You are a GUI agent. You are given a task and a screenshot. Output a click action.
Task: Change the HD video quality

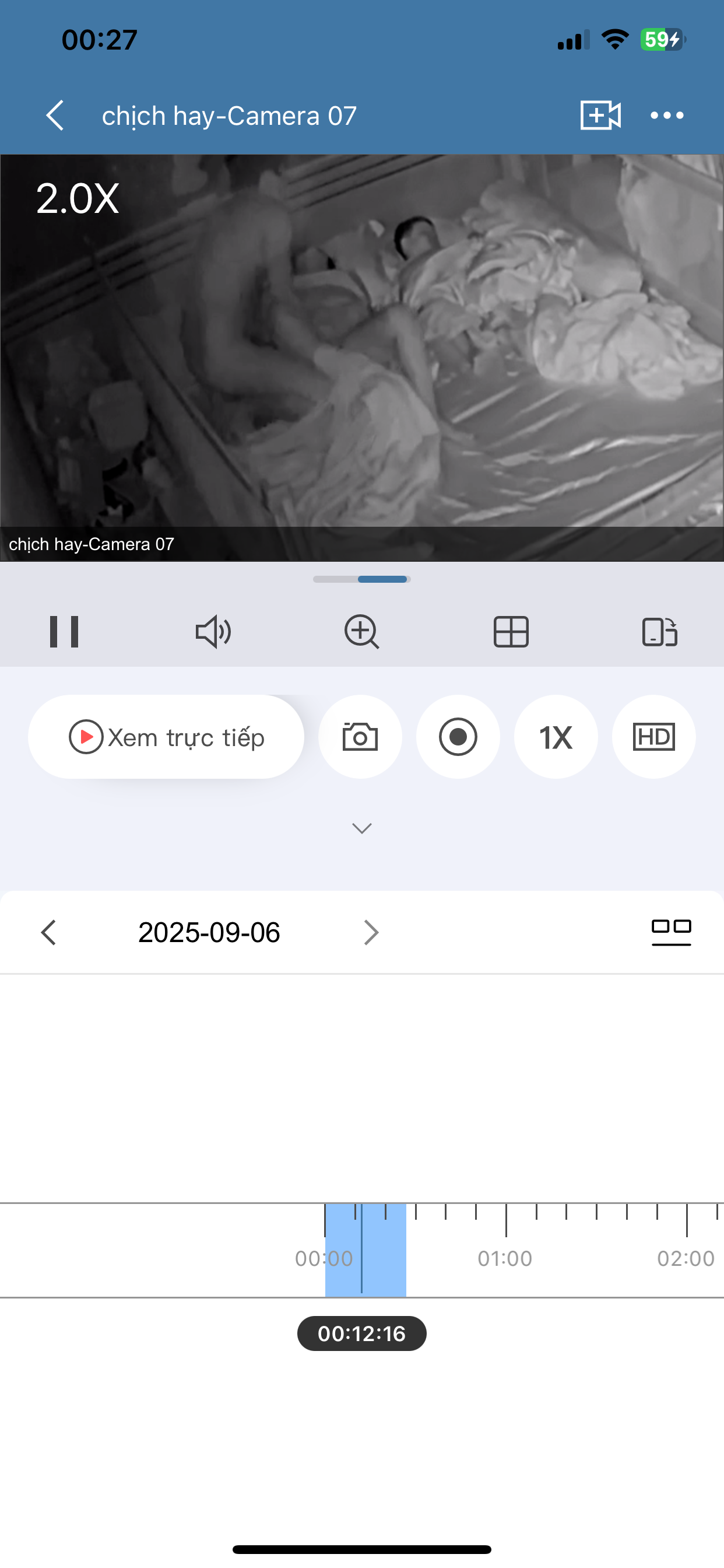(654, 737)
